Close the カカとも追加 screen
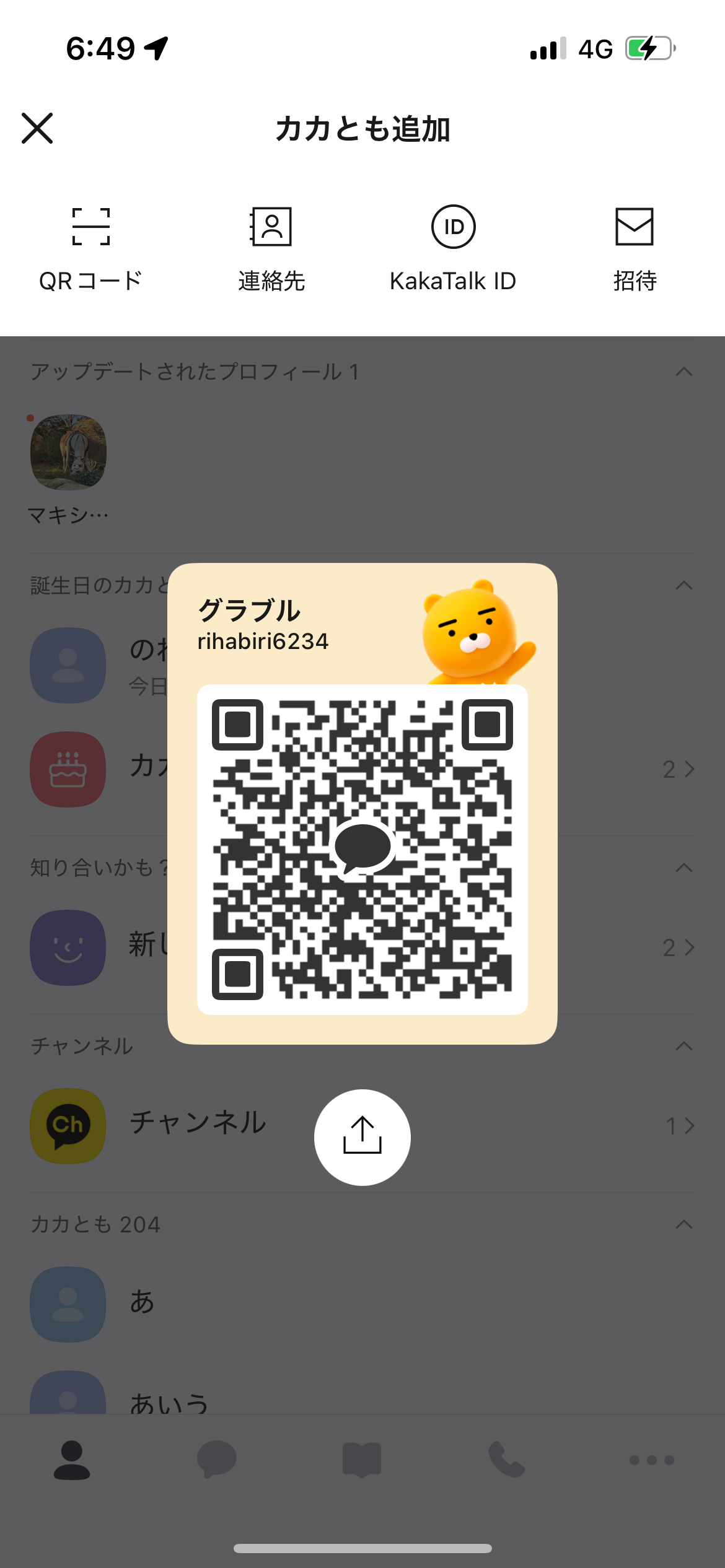This screenshot has width=725, height=1568. point(37,128)
